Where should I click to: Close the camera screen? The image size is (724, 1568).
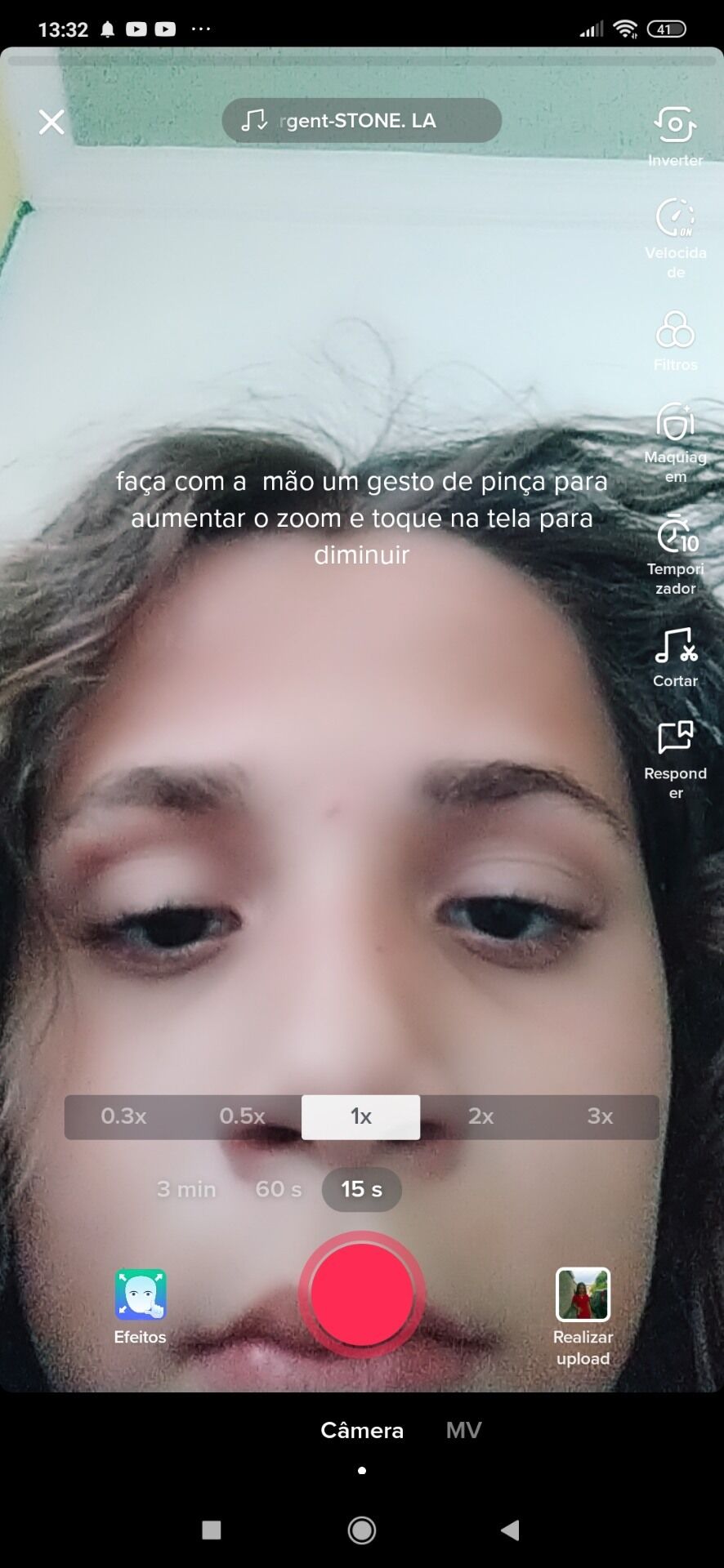51,122
